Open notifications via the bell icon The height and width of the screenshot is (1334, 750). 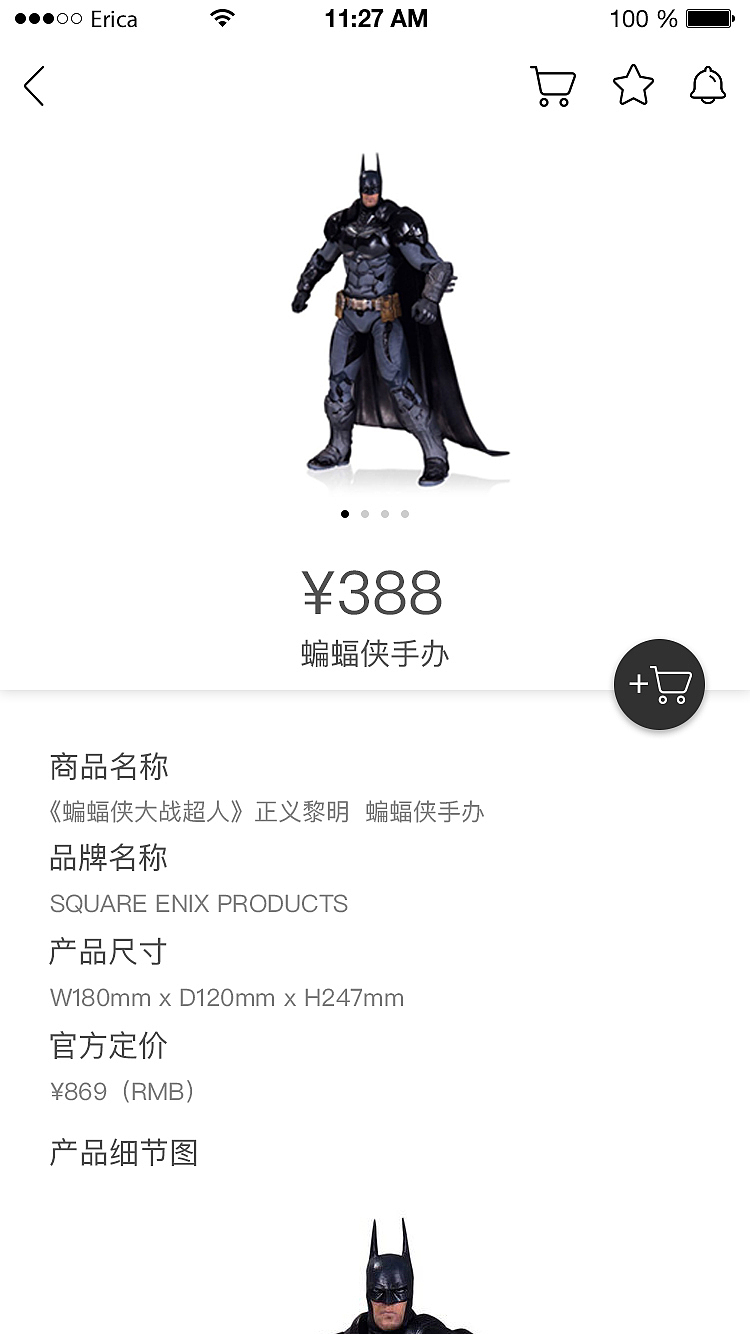[x=708, y=87]
